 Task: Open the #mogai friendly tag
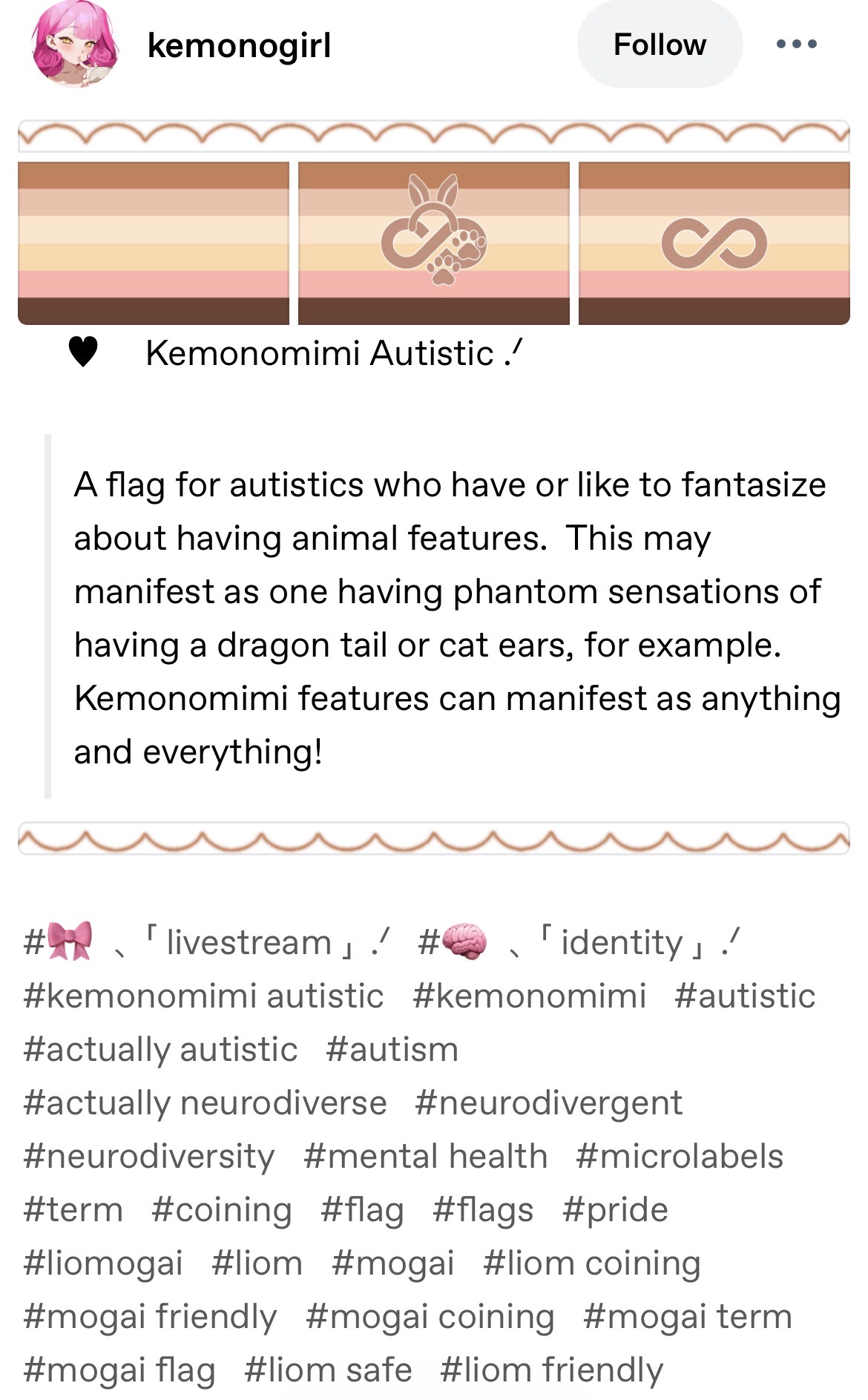(x=150, y=1316)
